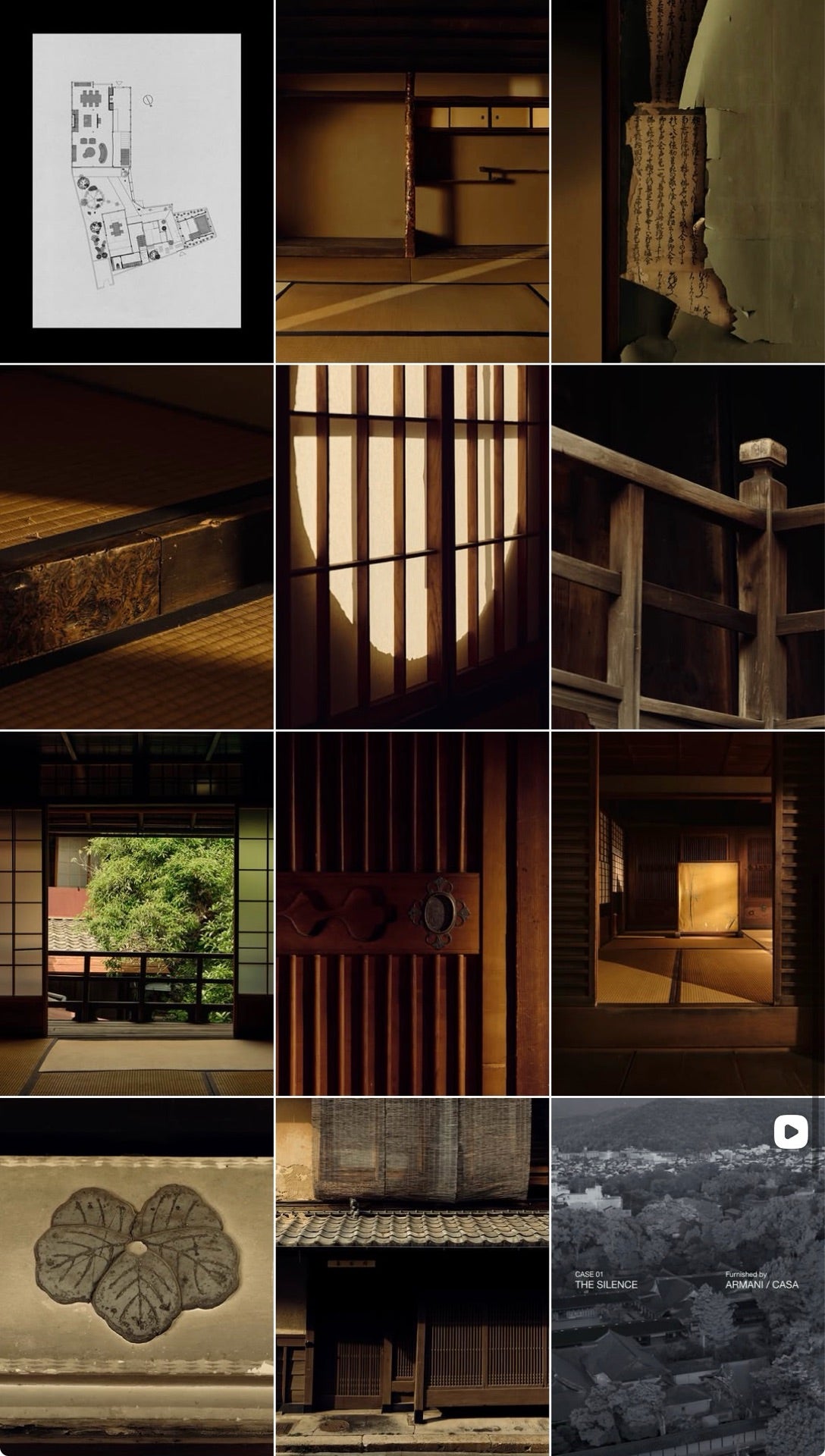This screenshot has width=825, height=1456.
Task: Open the wooden railing post photo
Action: coord(688,547)
